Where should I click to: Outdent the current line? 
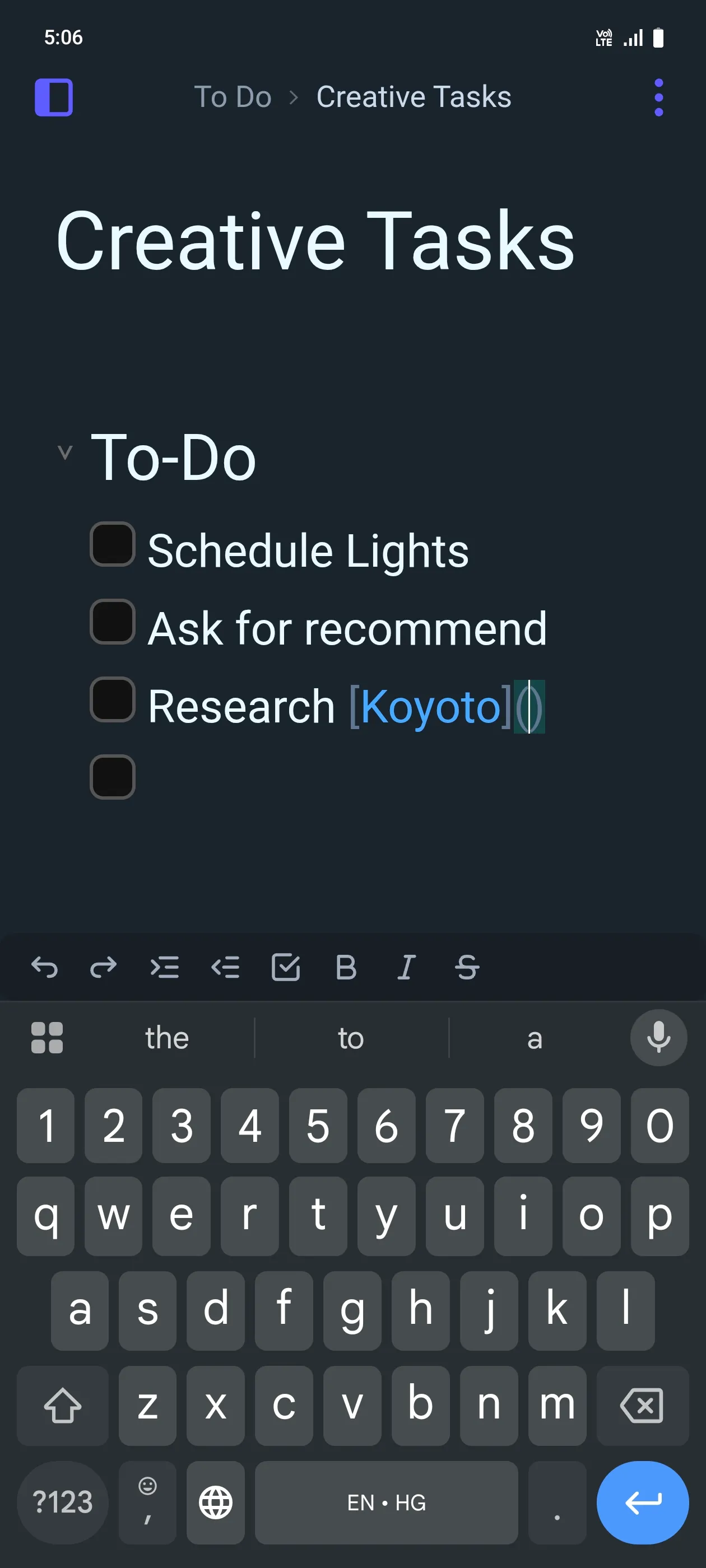(x=225, y=967)
